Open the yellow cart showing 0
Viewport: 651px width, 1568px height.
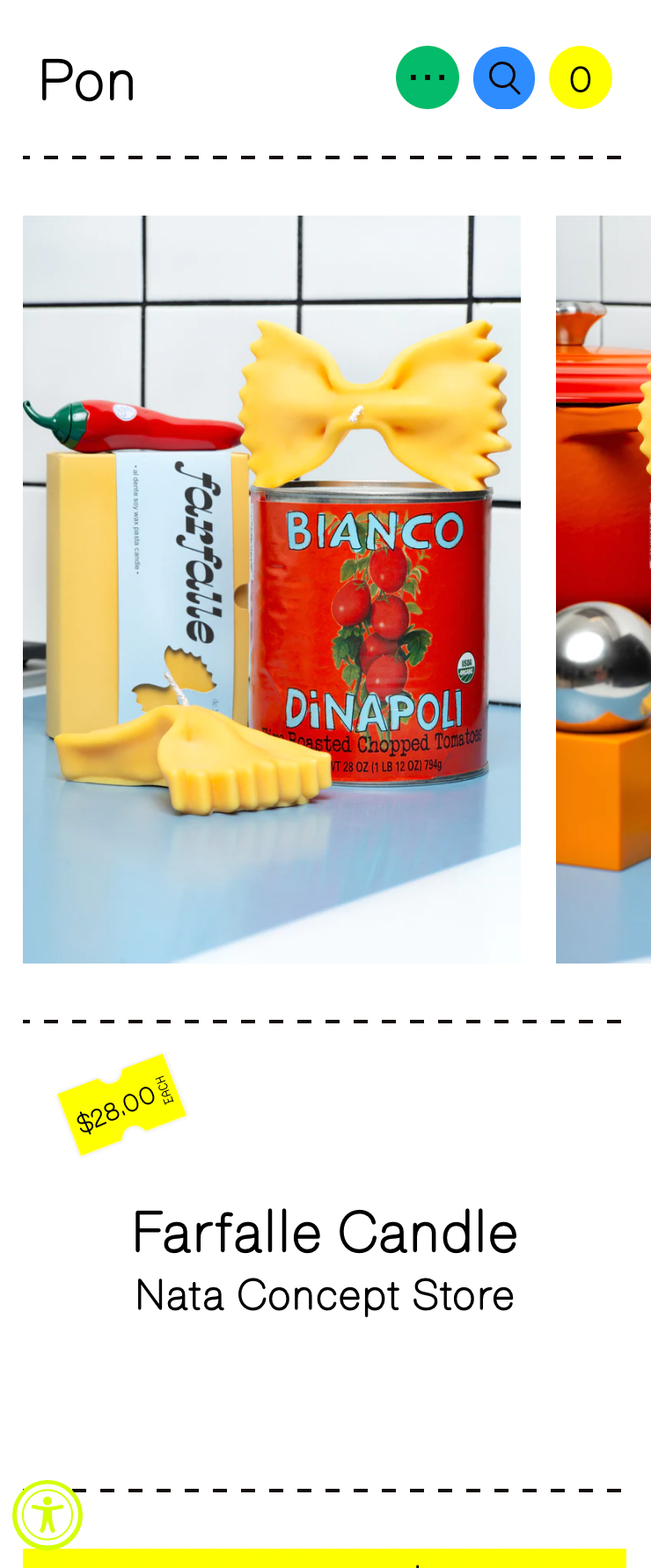(x=581, y=77)
